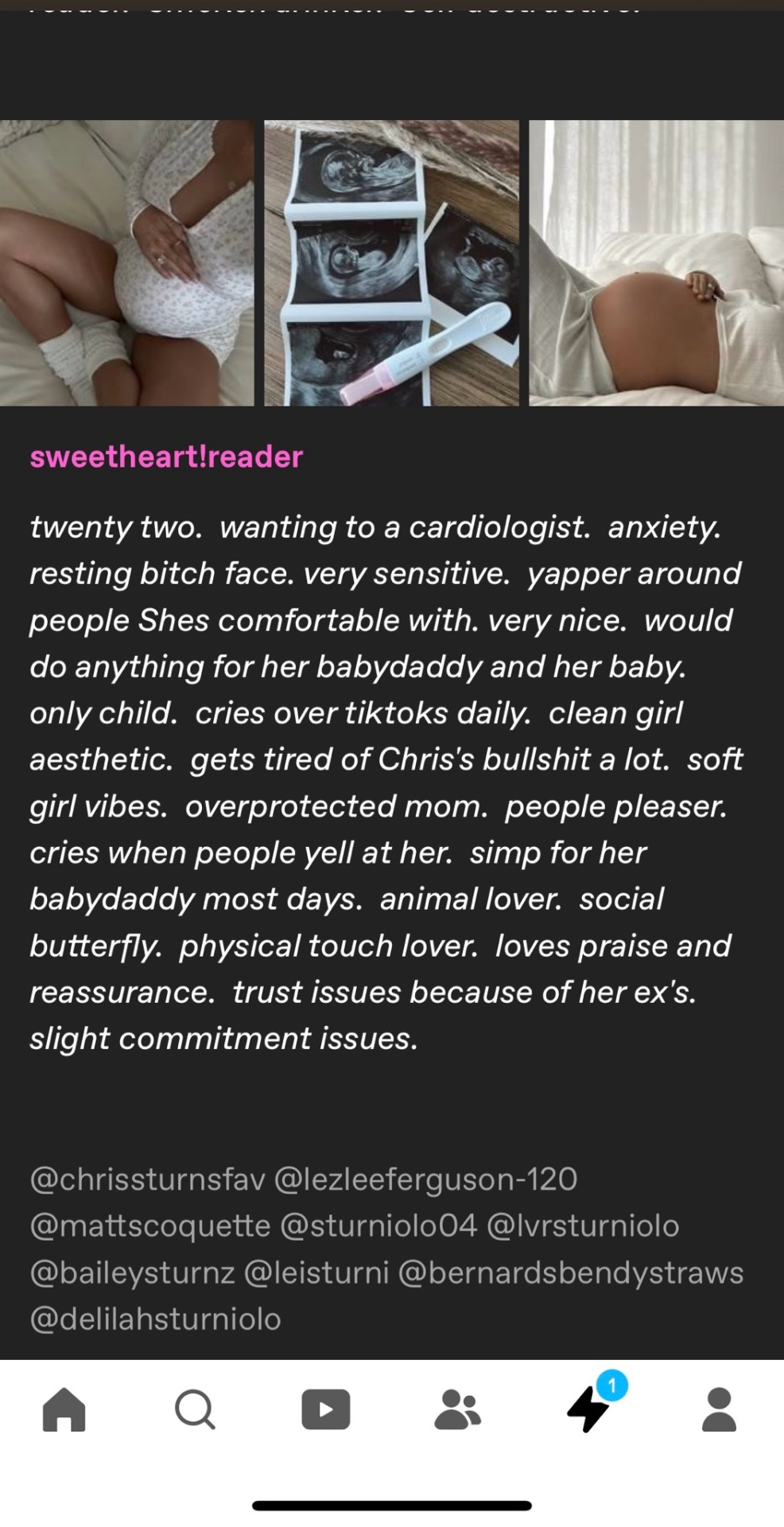This screenshot has width=784, height=1527.
Task: Open the search tab
Action: click(x=195, y=1409)
